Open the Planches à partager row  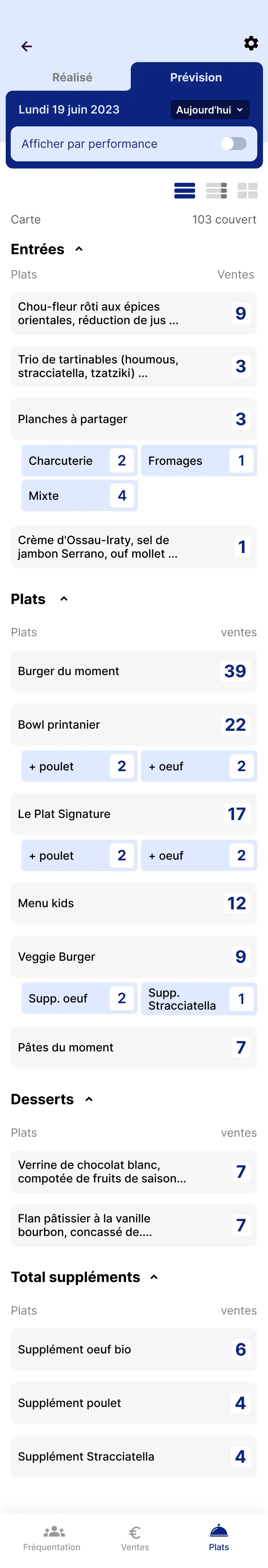pos(134,419)
